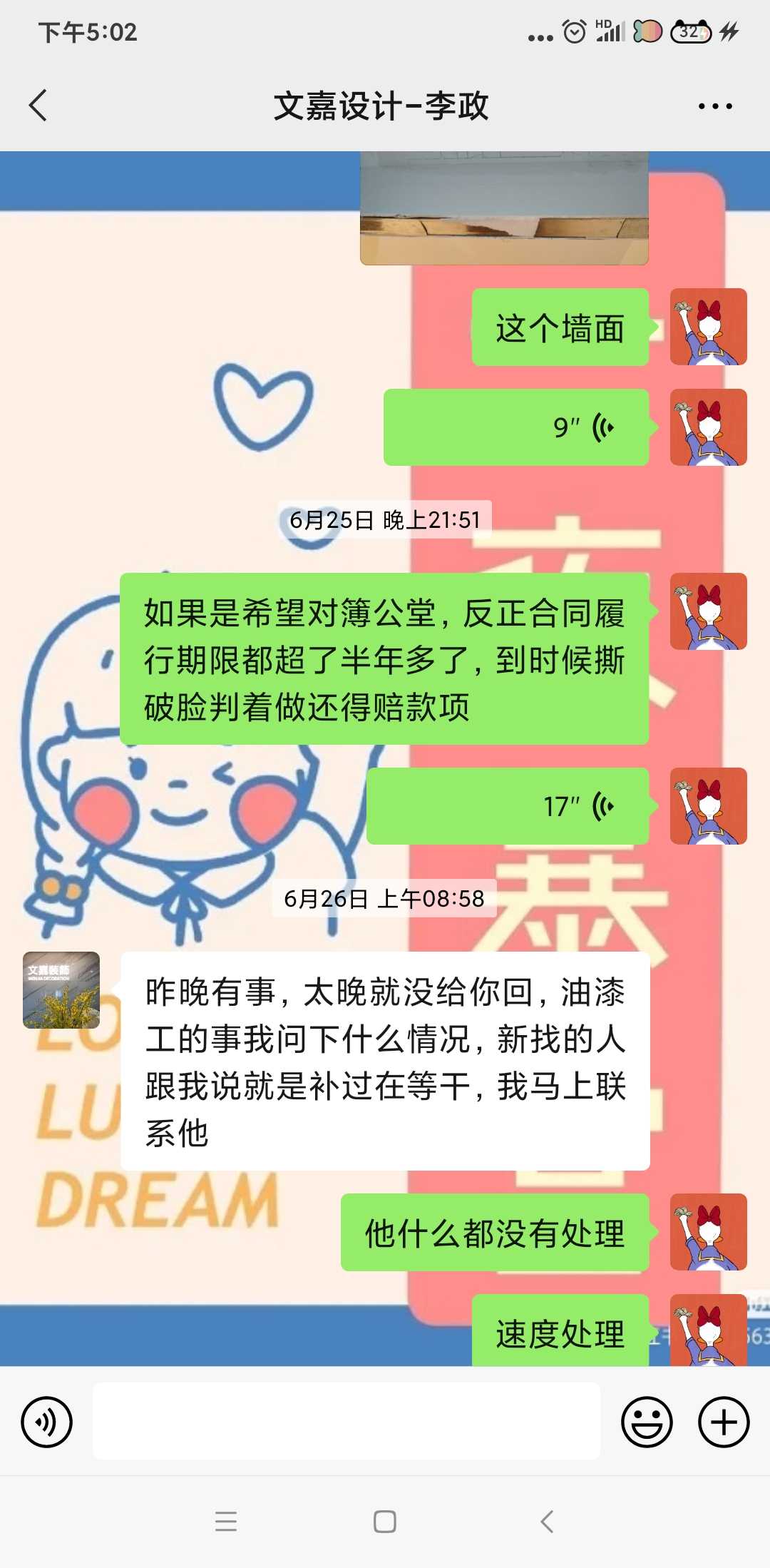Go back from the 文嘉设计-李政 chat
The image size is (770, 1568).
pyautogui.click(x=39, y=106)
